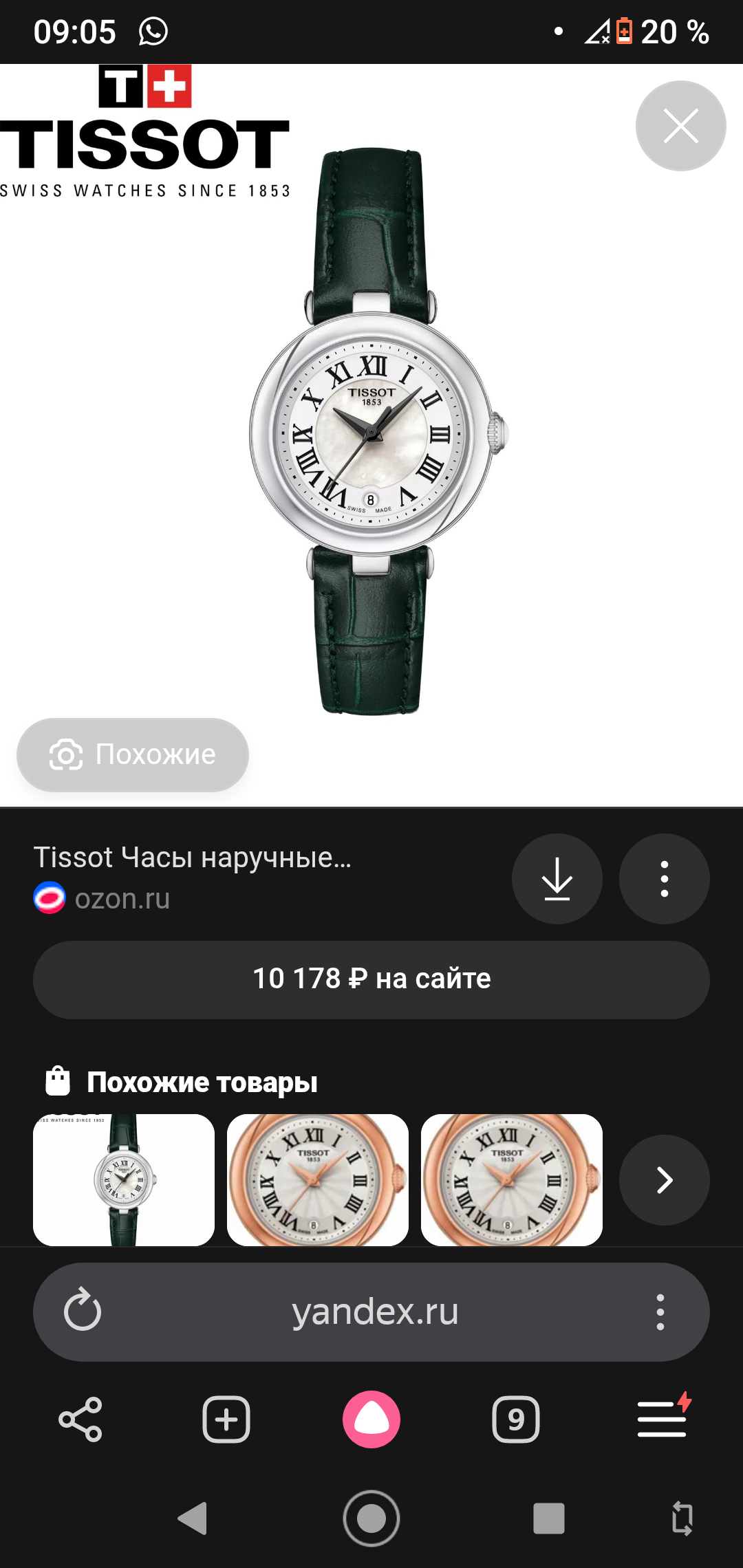View the 9 open tabs
Screen dimensions: 743x1568
pyautogui.click(x=516, y=1419)
